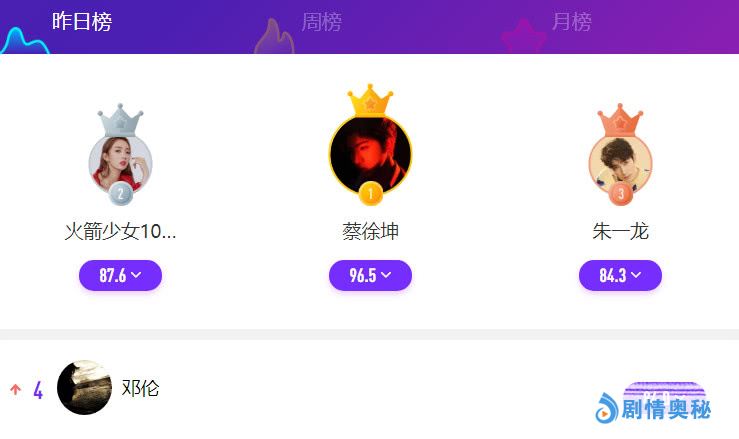Switch to the 月榜 tab
The width and height of the screenshot is (739, 439).
[571, 22]
